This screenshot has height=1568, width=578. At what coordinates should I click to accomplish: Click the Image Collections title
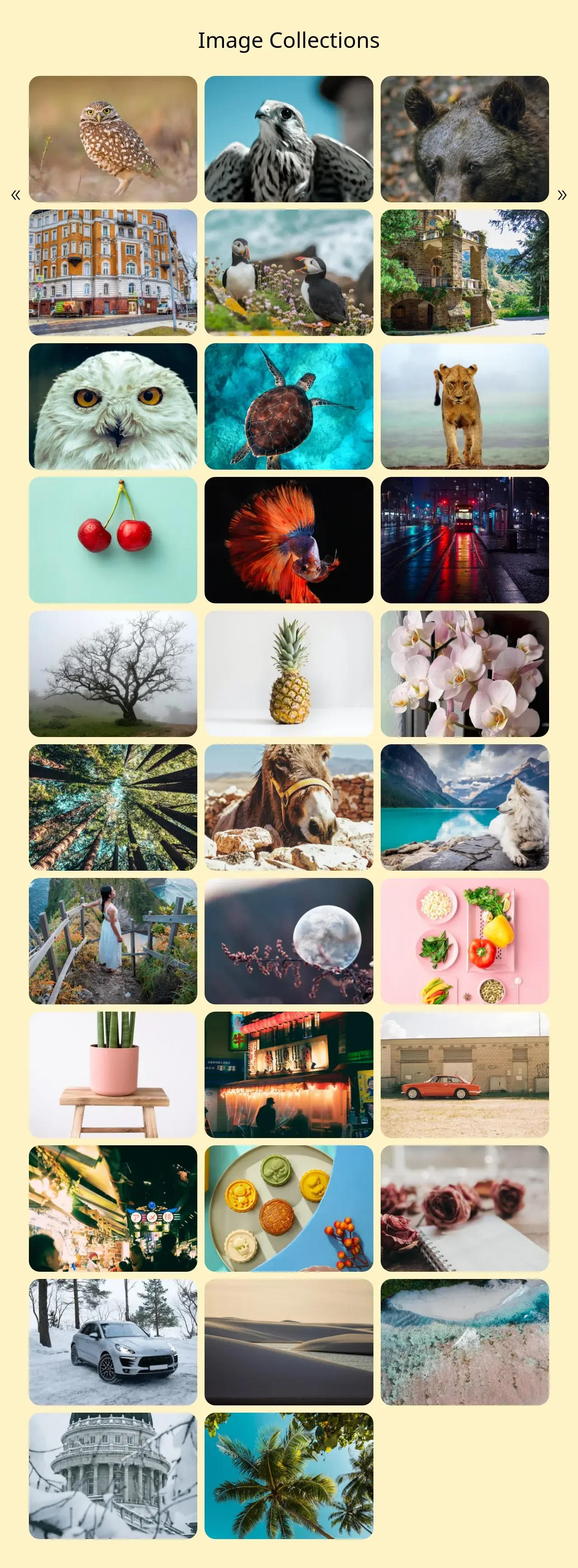pos(289,40)
